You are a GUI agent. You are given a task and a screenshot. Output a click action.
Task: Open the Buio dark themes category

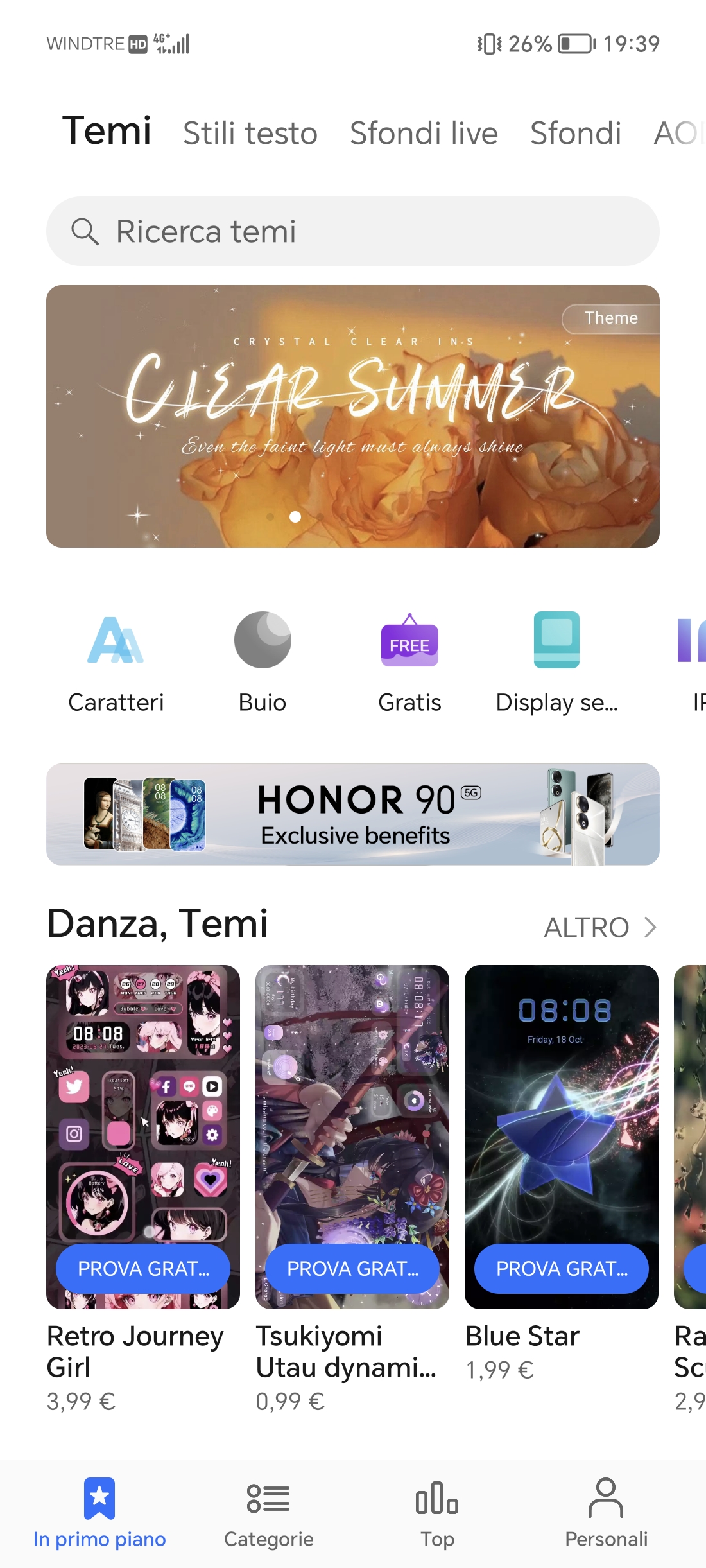pos(263,663)
